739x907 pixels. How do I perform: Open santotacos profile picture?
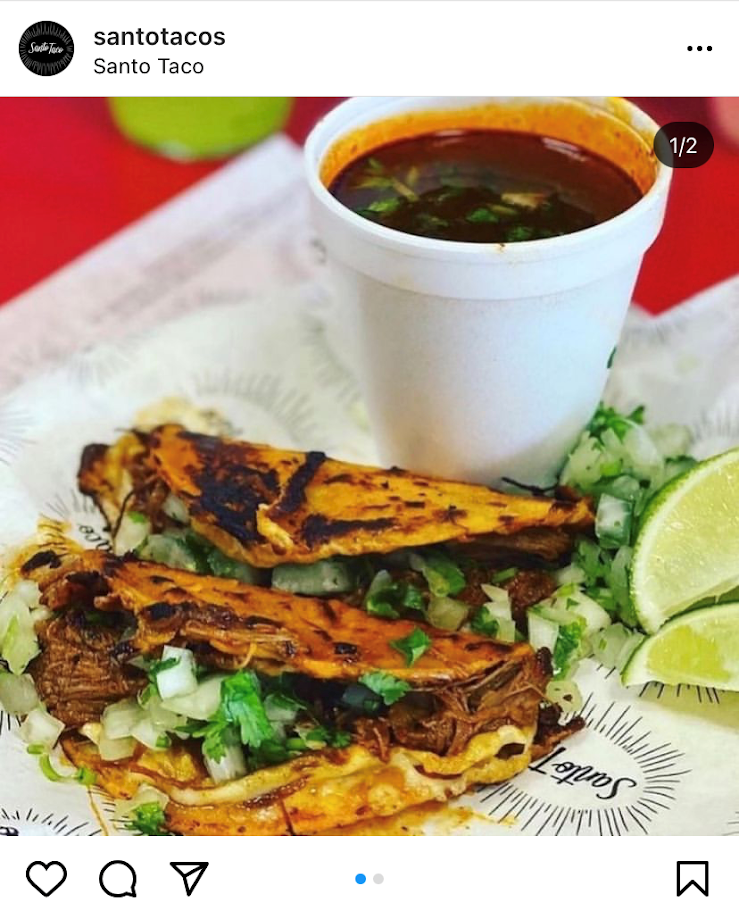point(46,48)
